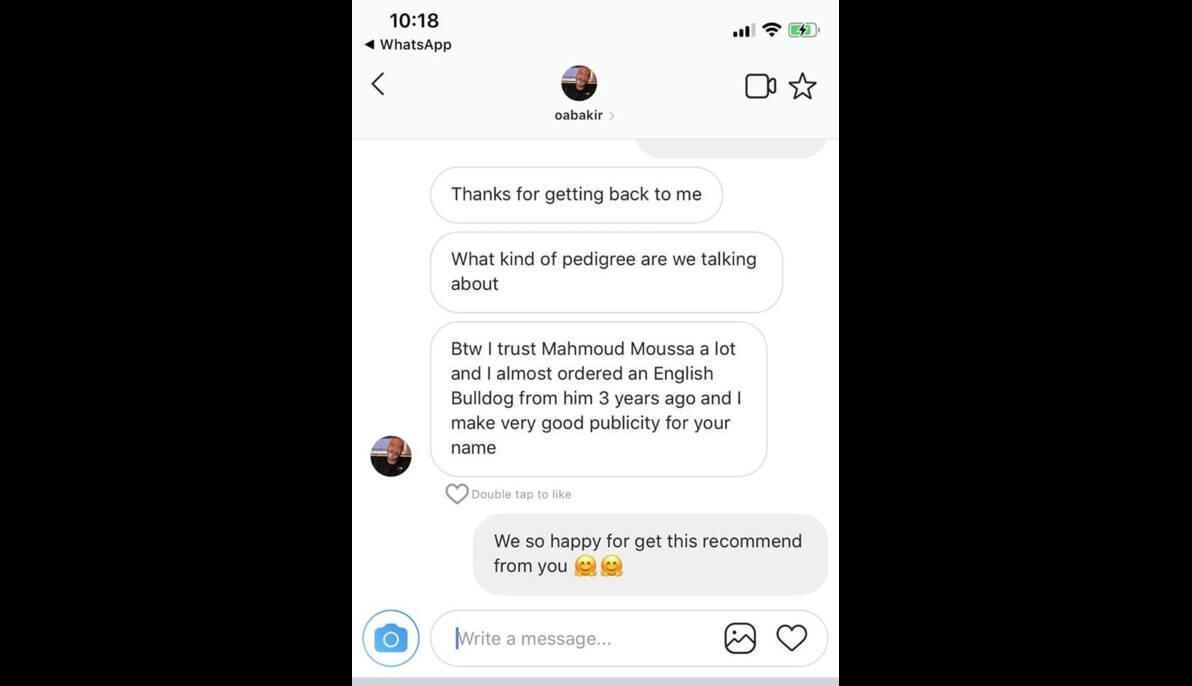This screenshot has height=686, width=1192.
Task: Tap oabakir's avatar beside the message
Action: coord(391,456)
